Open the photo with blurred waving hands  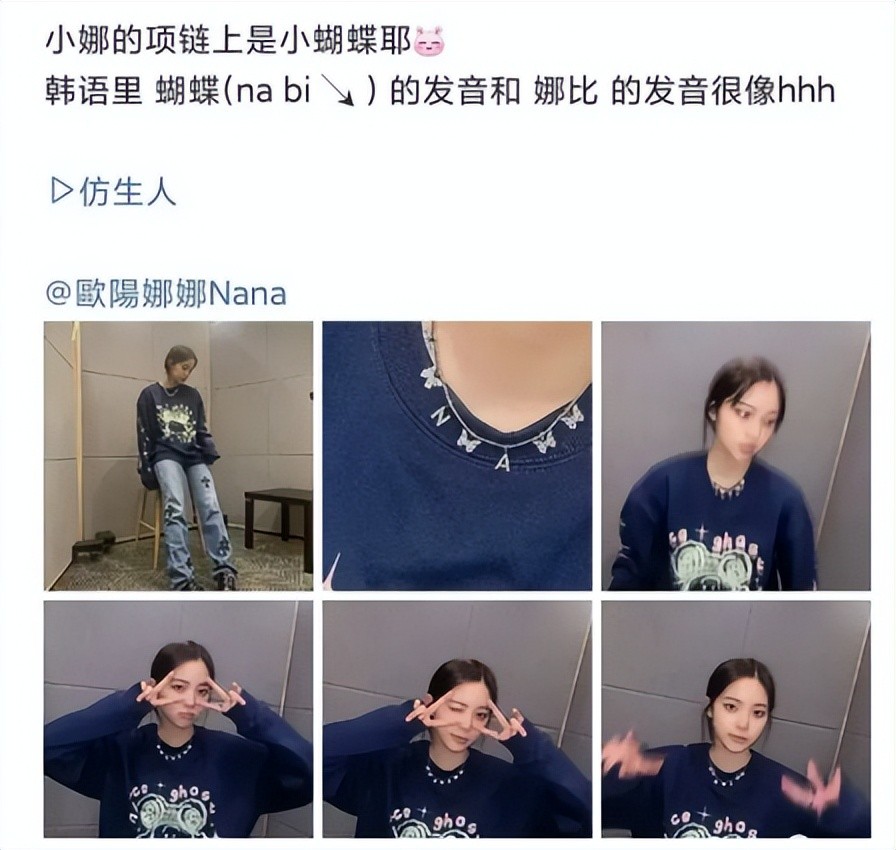(735, 718)
